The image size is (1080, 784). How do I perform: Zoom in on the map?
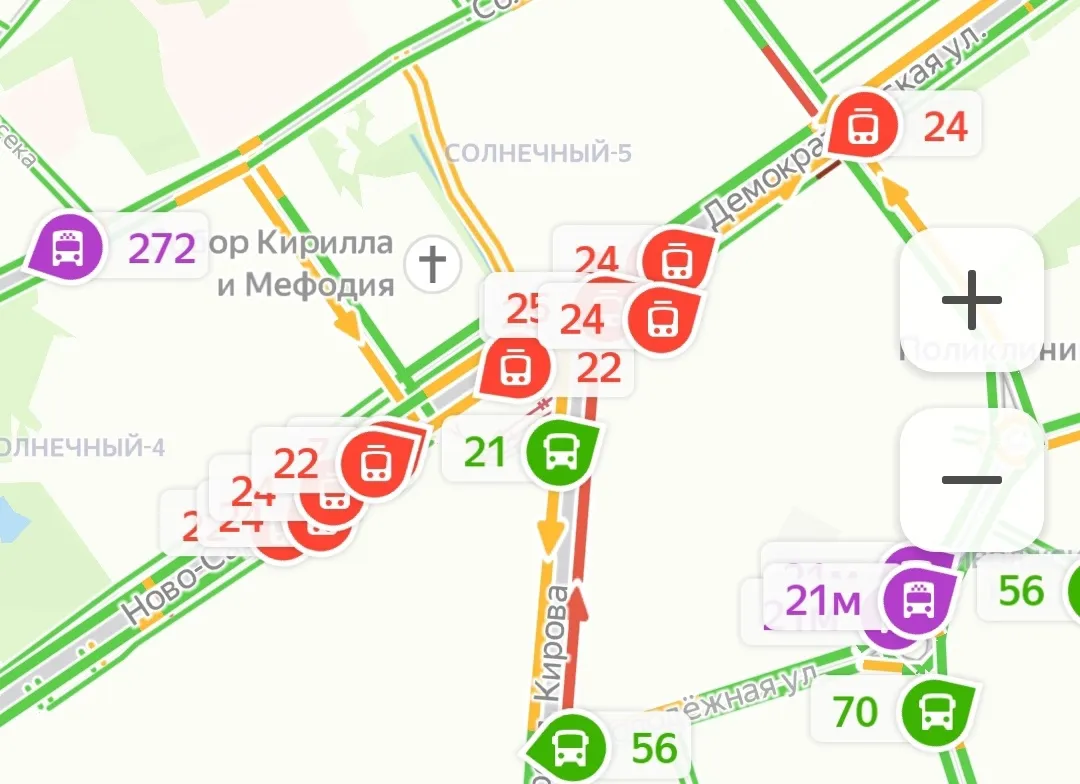point(971,300)
